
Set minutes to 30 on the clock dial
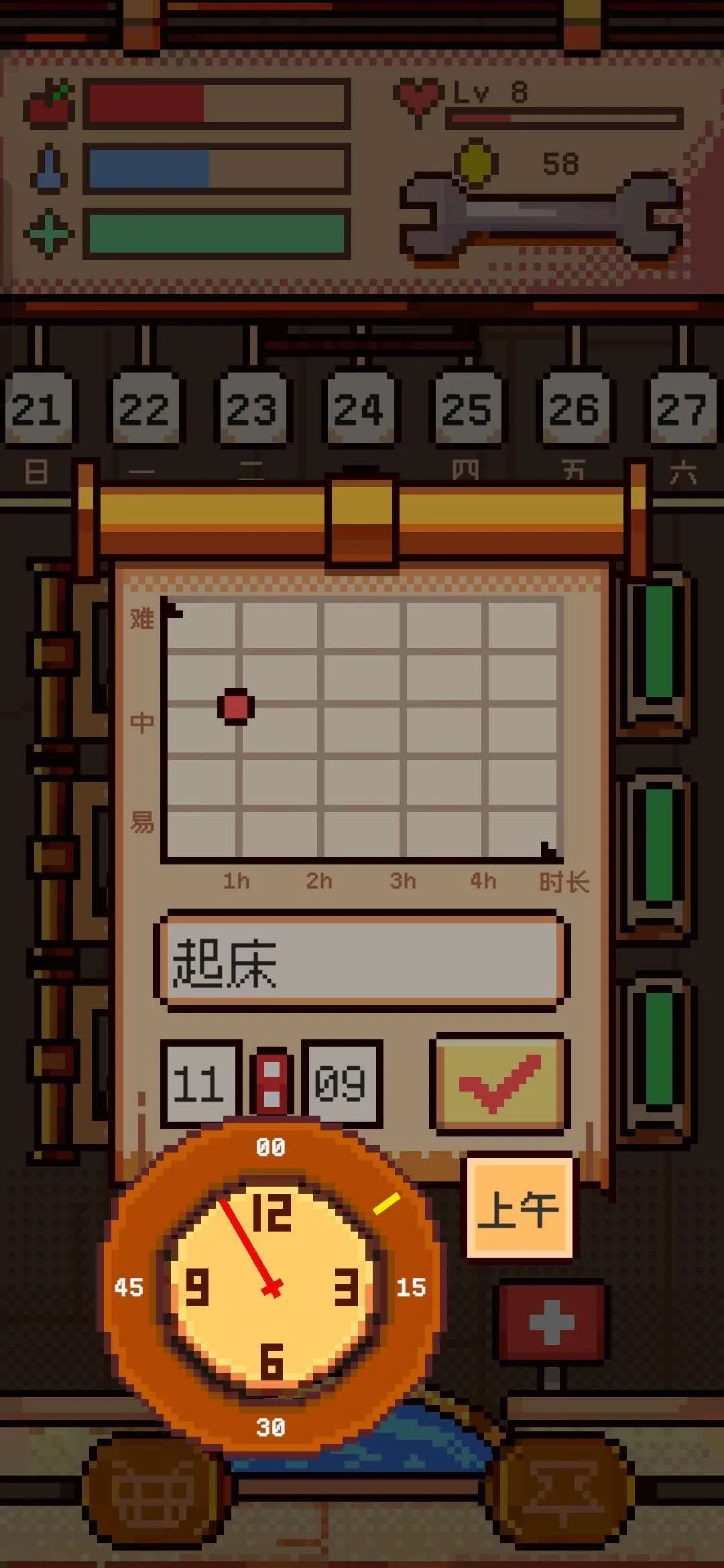[x=271, y=1427]
